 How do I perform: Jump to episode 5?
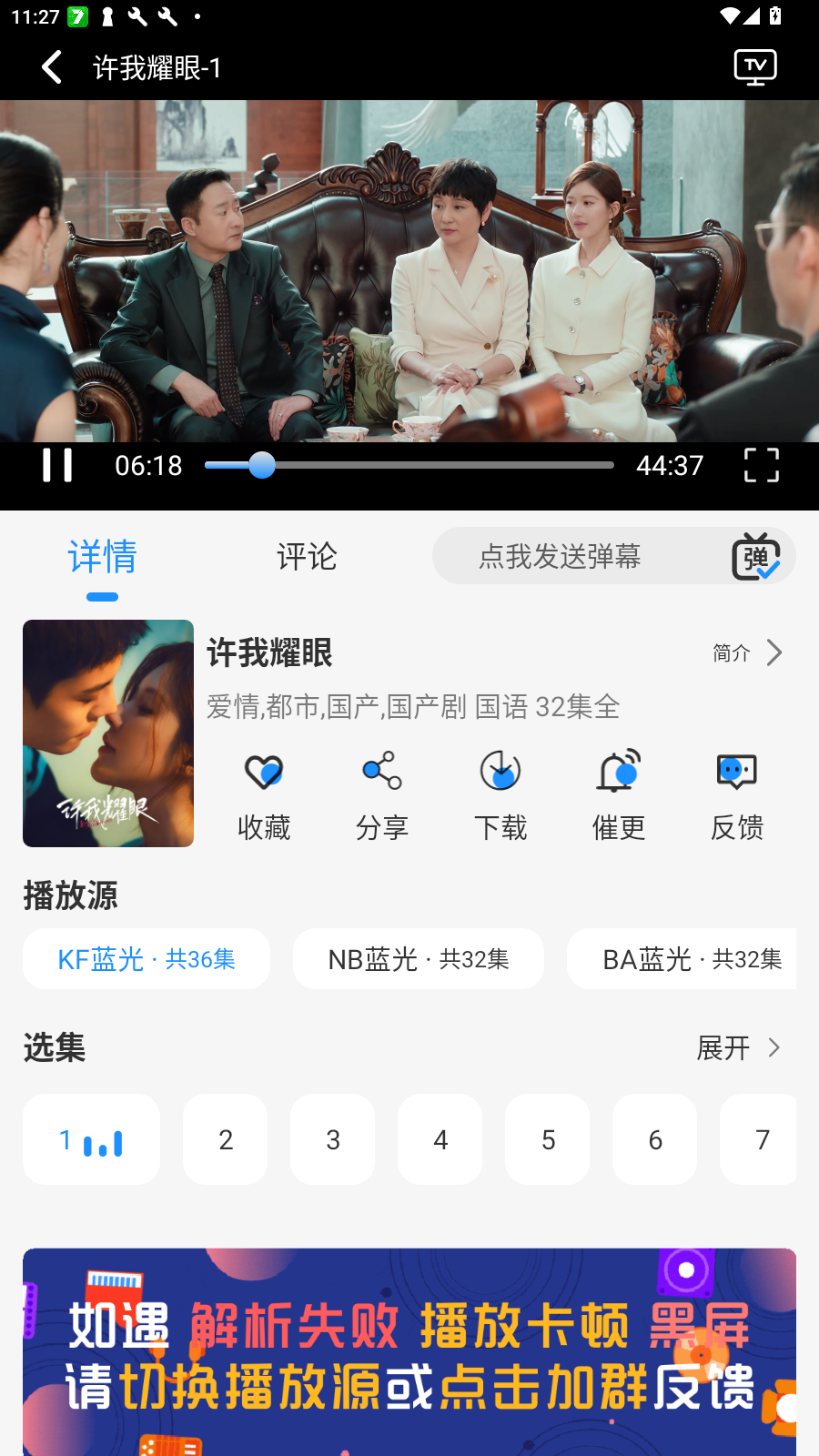547,1139
